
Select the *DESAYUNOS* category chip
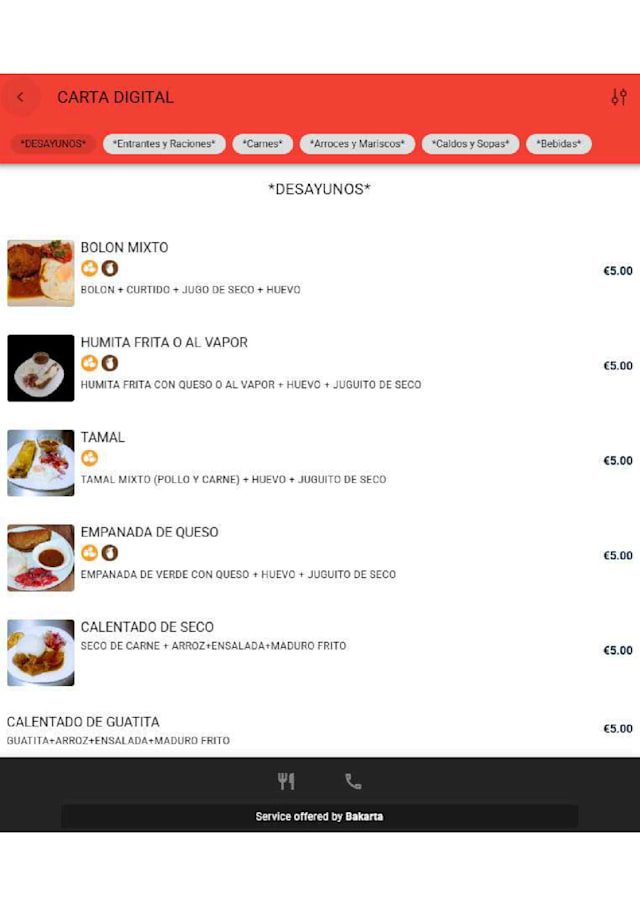point(53,144)
